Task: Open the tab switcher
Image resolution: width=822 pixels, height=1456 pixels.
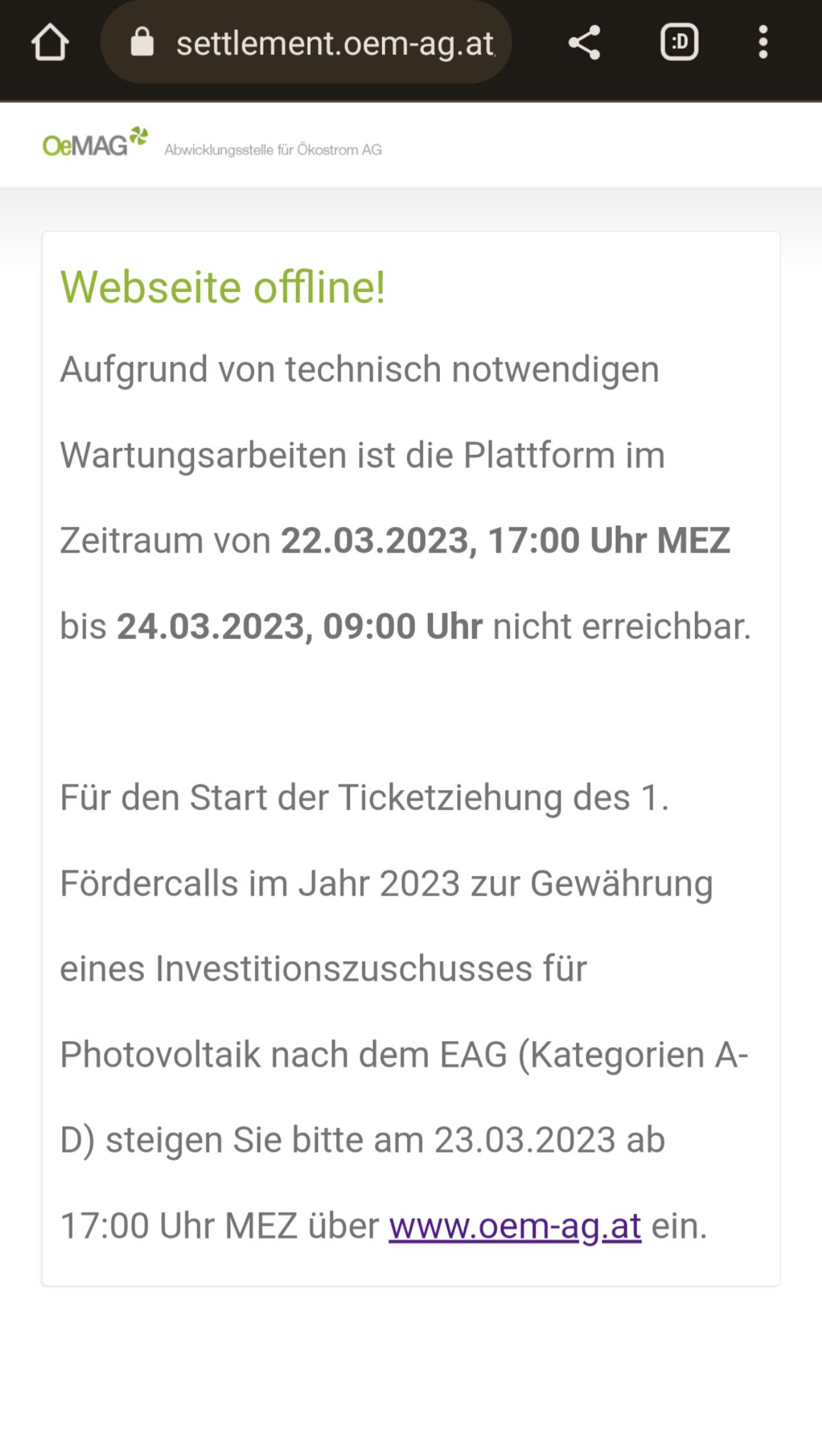Action: pyautogui.click(x=679, y=43)
